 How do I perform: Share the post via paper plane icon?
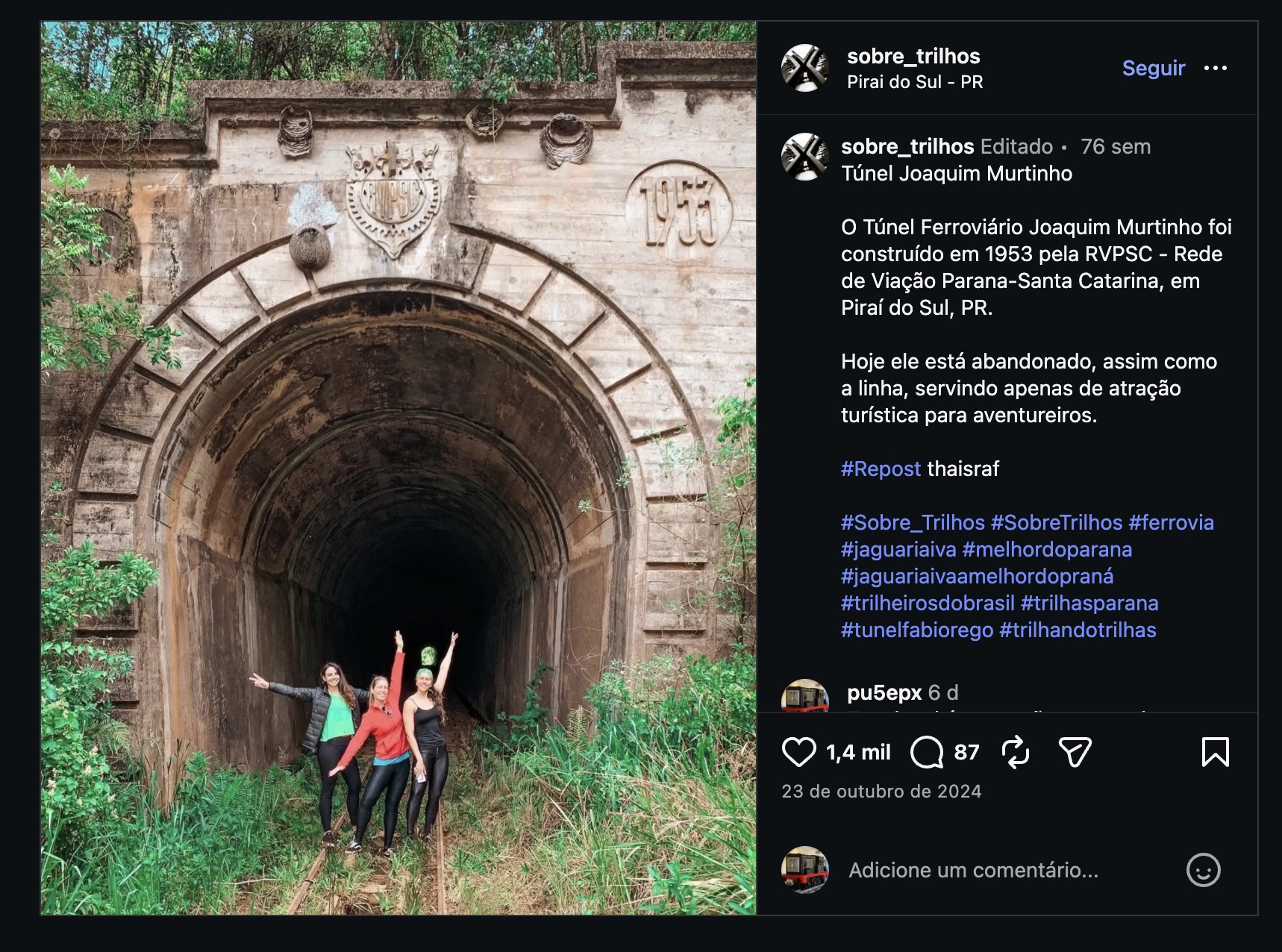pos(1075,751)
